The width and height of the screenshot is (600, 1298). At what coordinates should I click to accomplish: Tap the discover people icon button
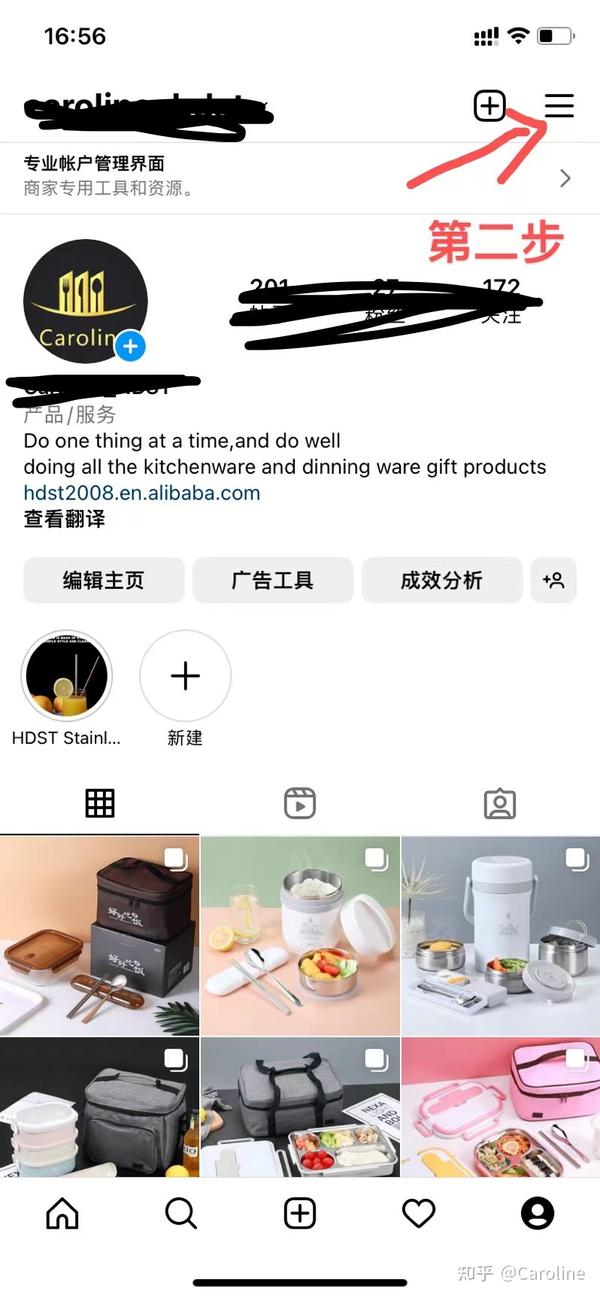click(x=554, y=580)
